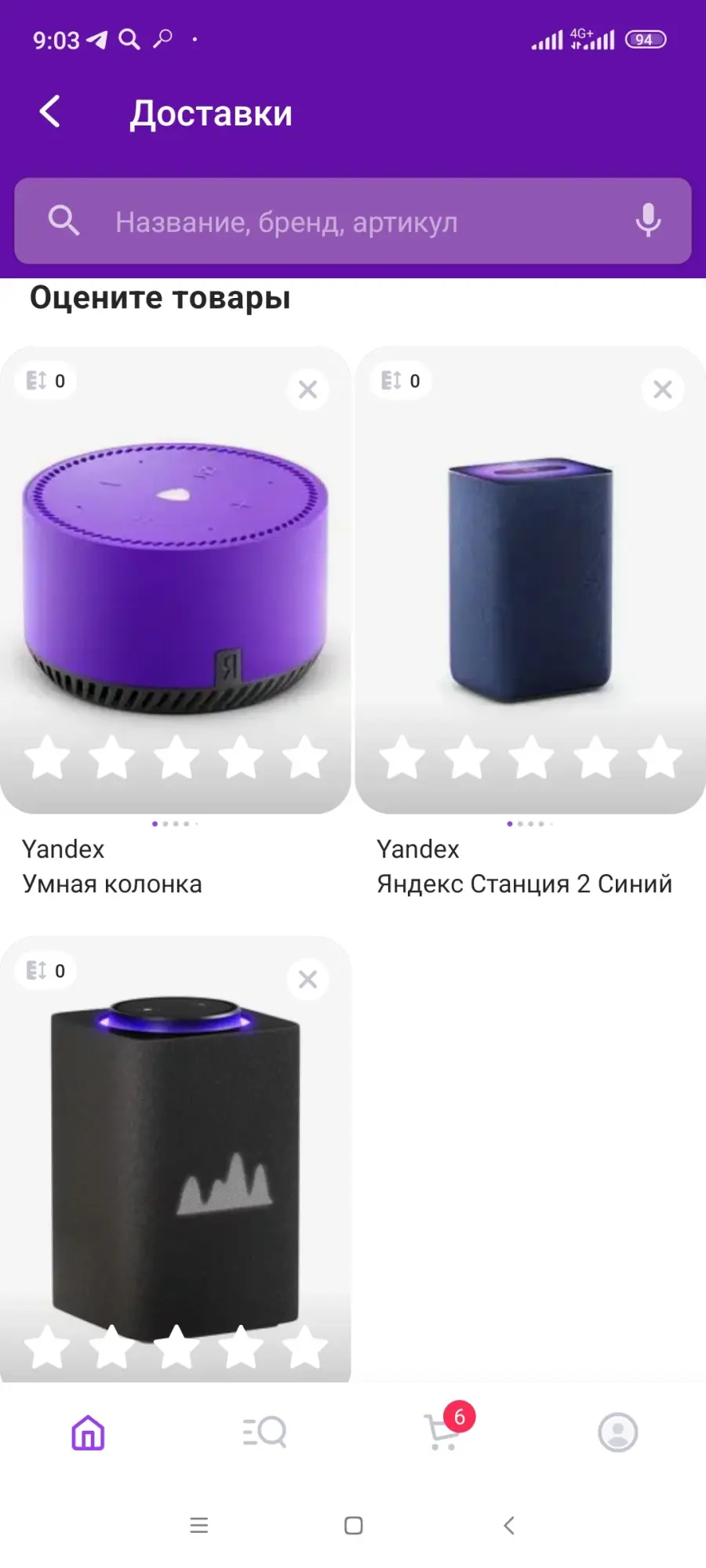Screen dimensions: 706x1568
Task: Tap the system recent apps button
Action: tap(199, 1525)
